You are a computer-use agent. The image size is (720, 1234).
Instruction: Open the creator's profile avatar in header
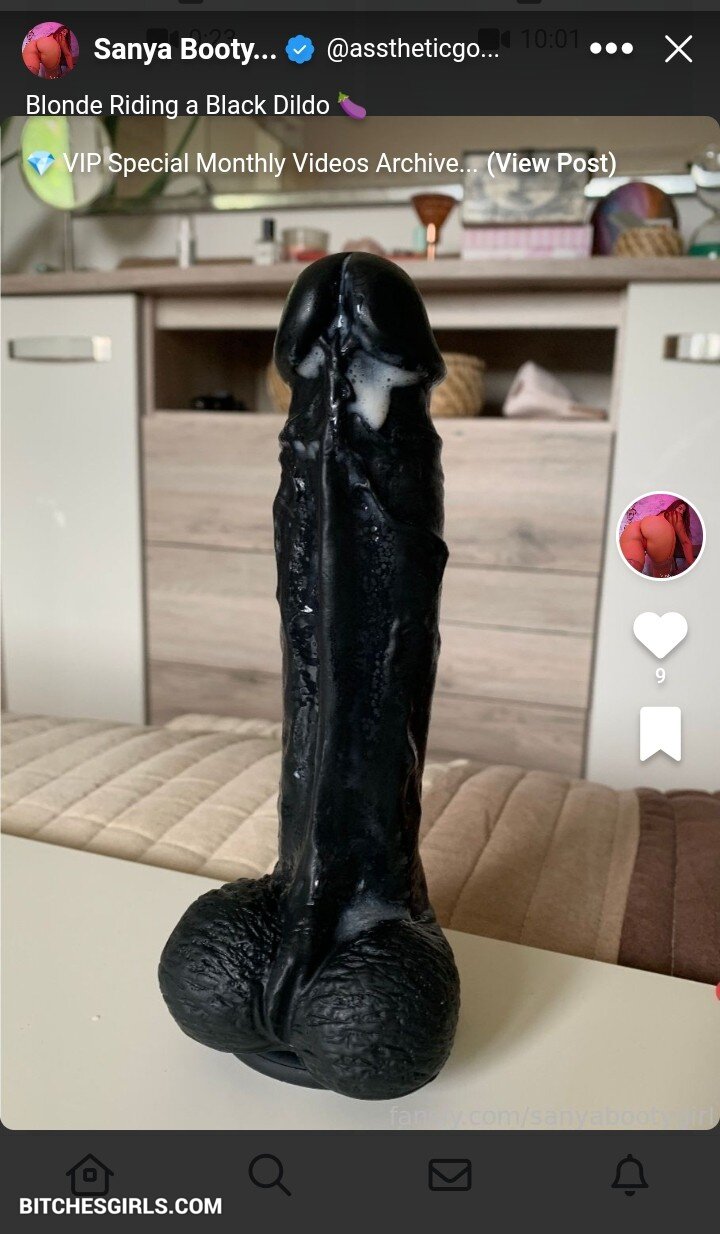coord(50,50)
